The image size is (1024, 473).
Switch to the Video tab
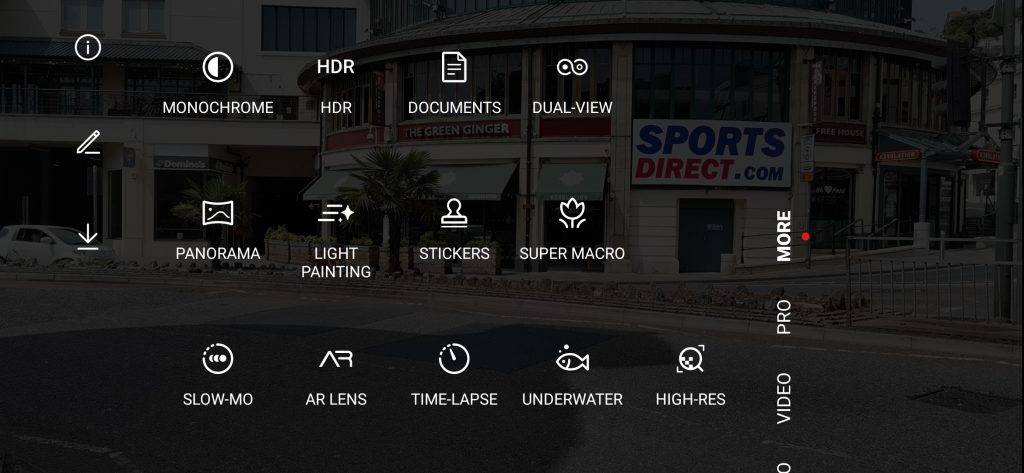pos(784,397)
